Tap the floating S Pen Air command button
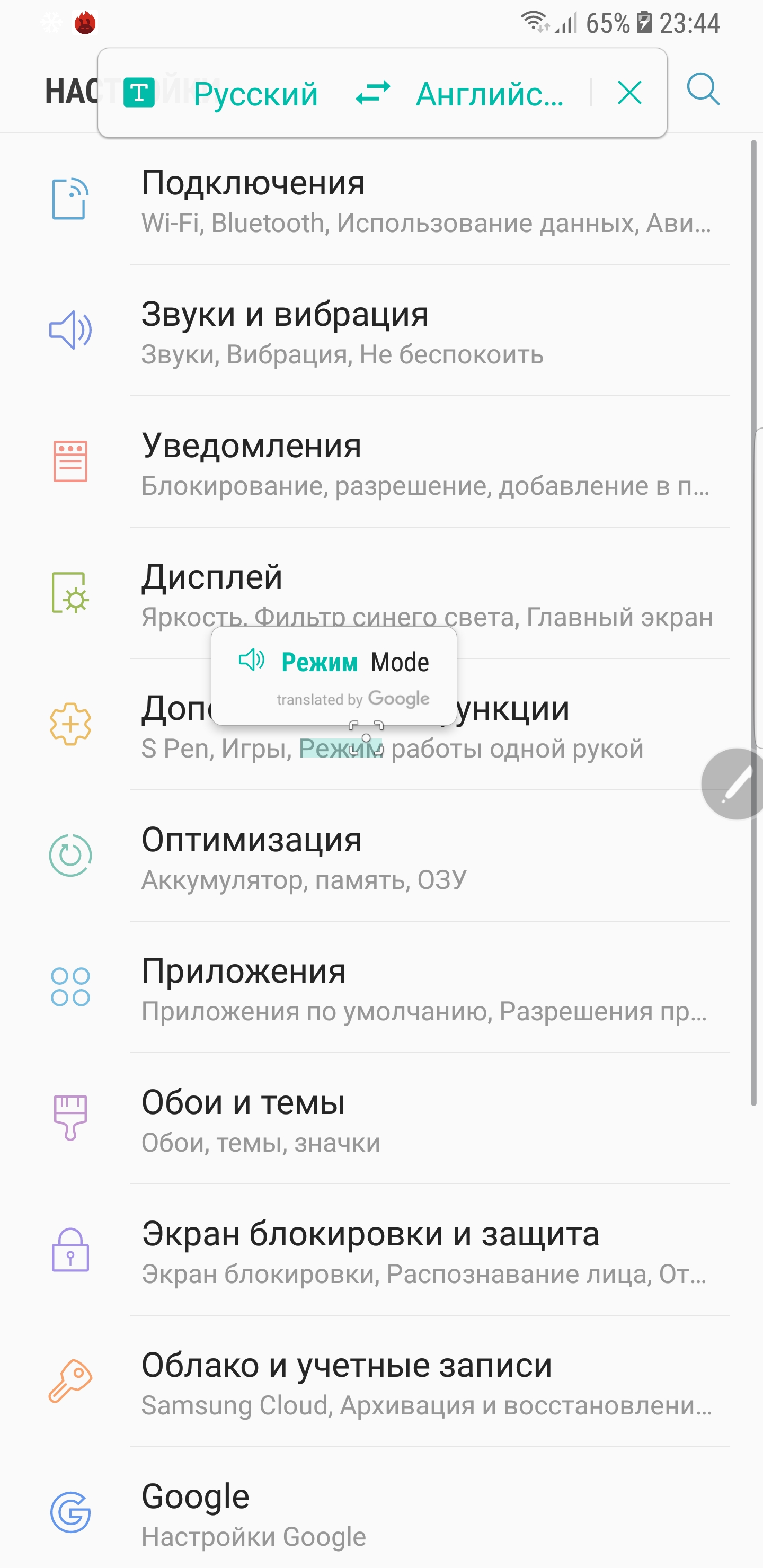Screen dimensions: 763x1568 734,784
